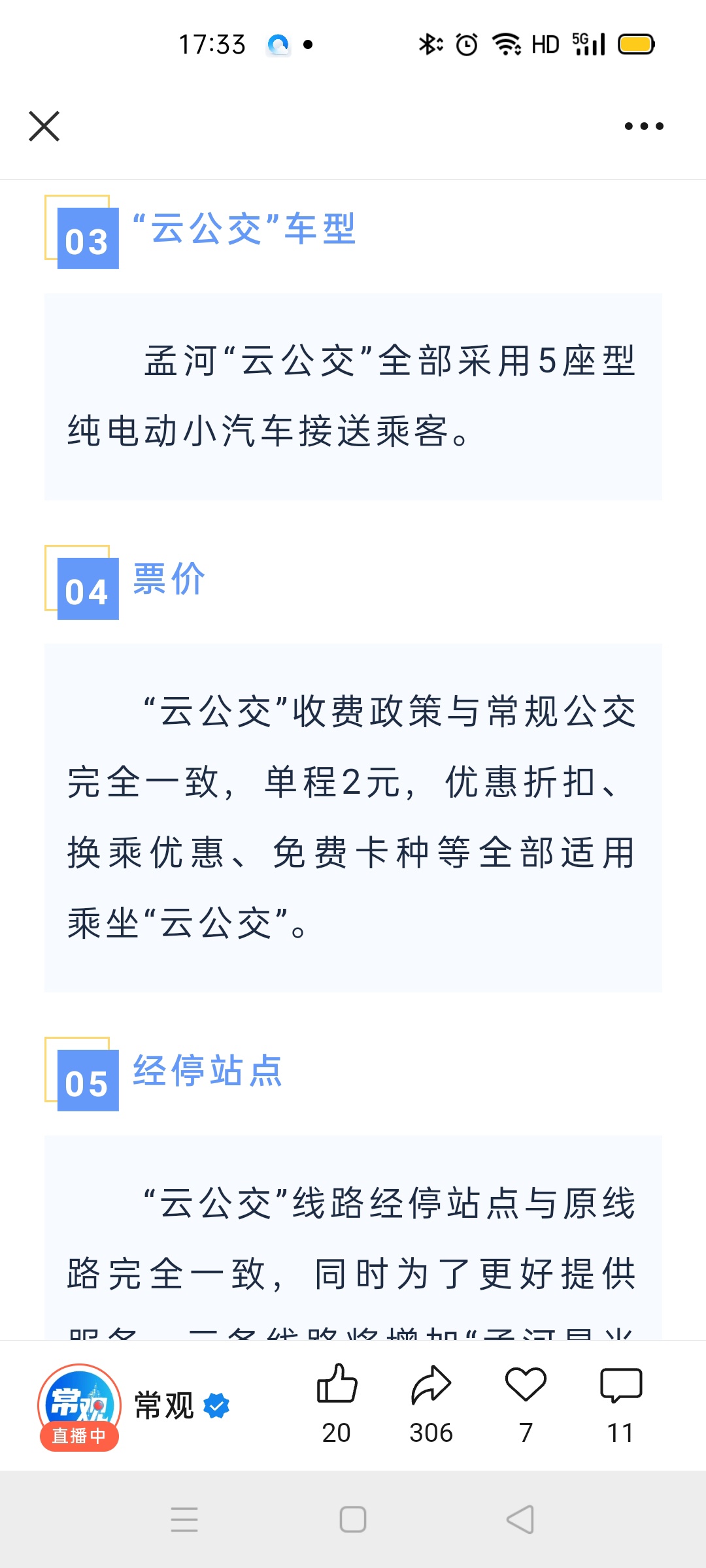Image resolution: width=706 pixels, height=1568 pixels.
Task: Open the 常观 account name
Action: click(164, 1405)
